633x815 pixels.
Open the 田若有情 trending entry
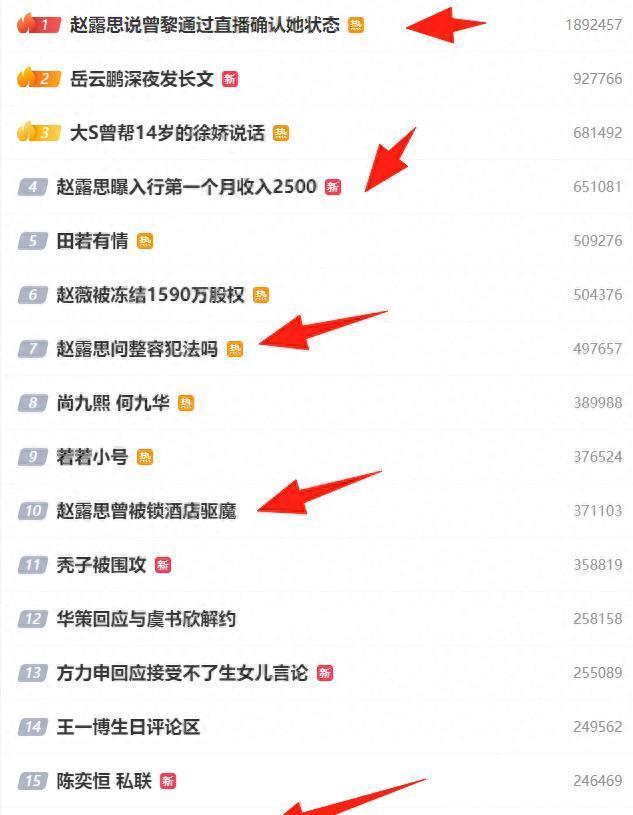tap(92, 240)
